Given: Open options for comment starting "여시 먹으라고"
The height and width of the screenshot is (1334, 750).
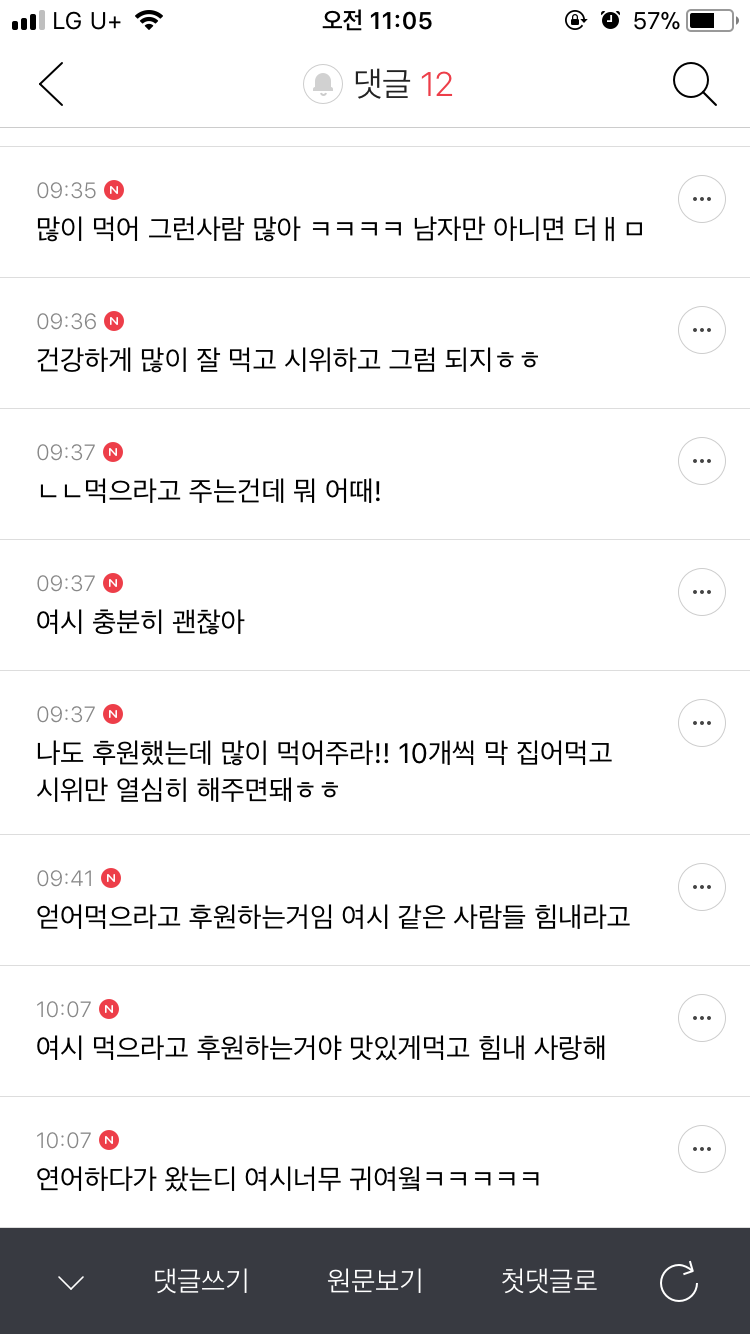Looking at the screenshot, I should pyautogui.click(x=702, y=1018).
